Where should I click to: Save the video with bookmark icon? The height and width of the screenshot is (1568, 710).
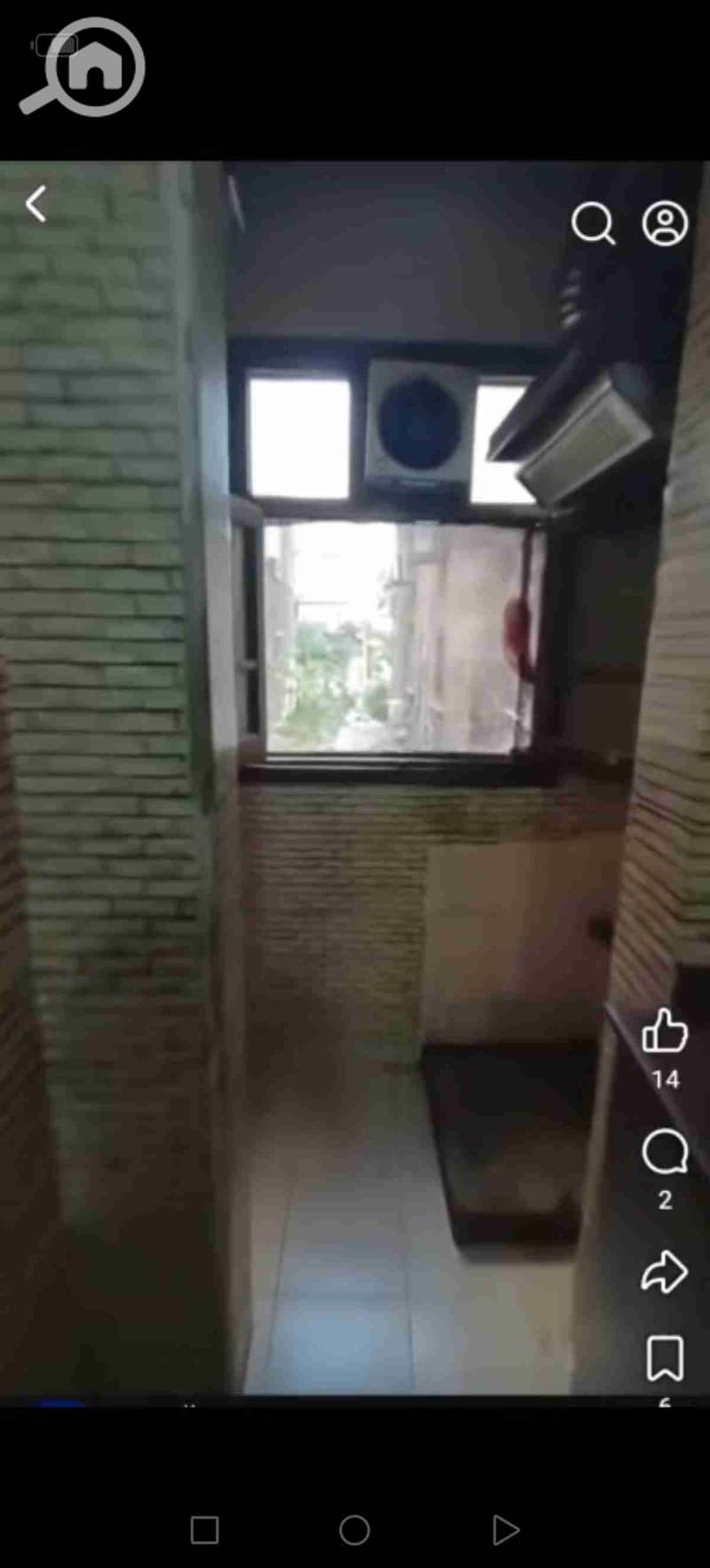point(665,1358)
